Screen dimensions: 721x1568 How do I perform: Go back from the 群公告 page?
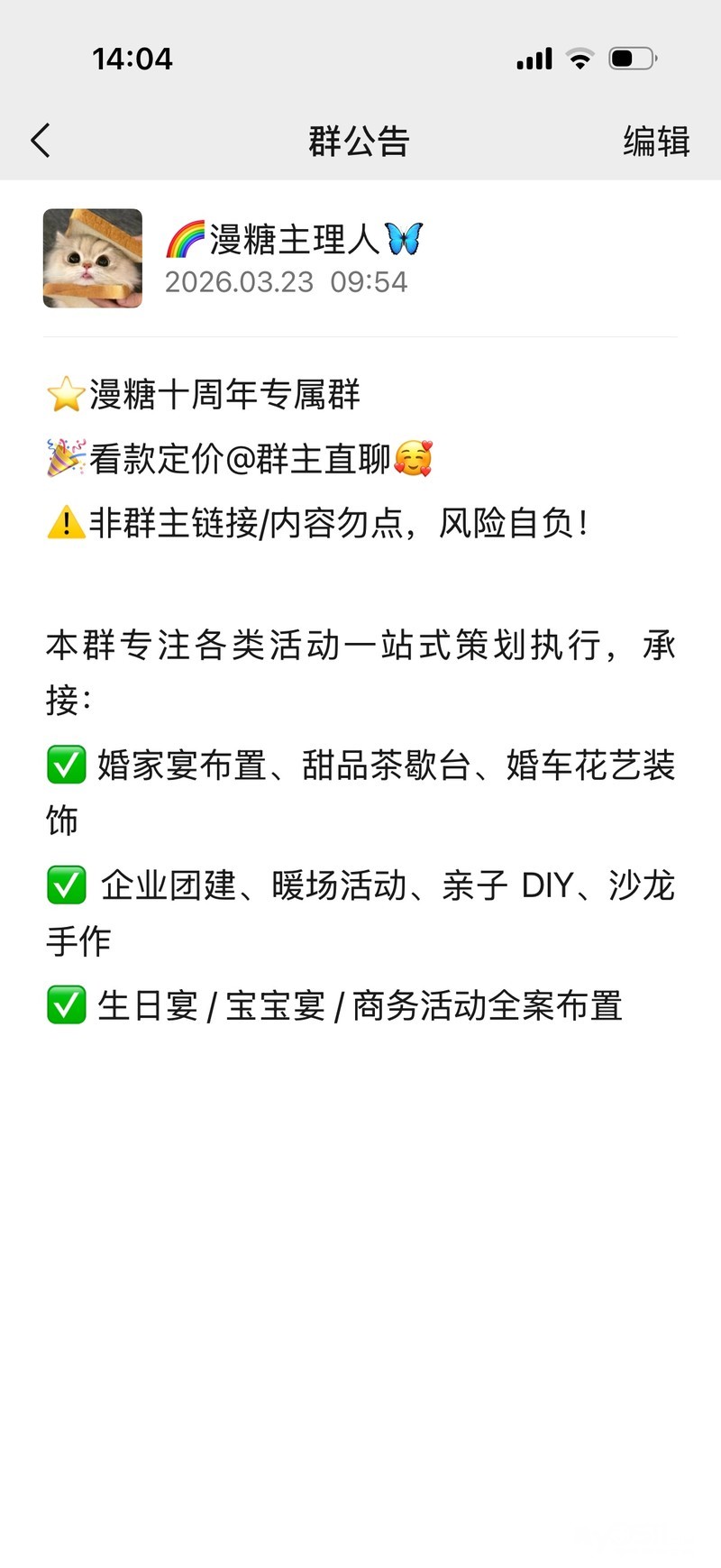click(41, 141)
